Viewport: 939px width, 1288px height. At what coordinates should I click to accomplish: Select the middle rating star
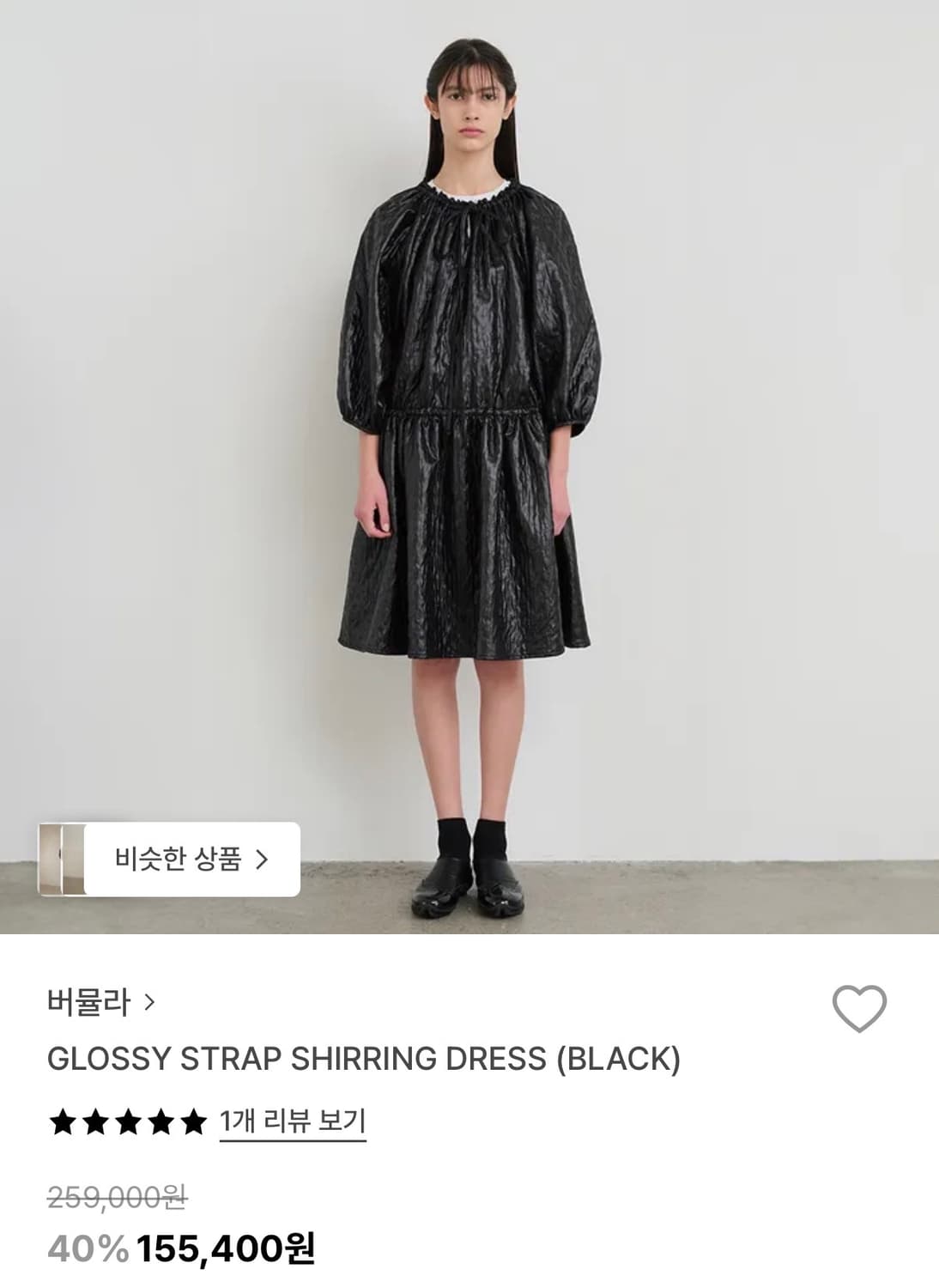coord(125,1121)
